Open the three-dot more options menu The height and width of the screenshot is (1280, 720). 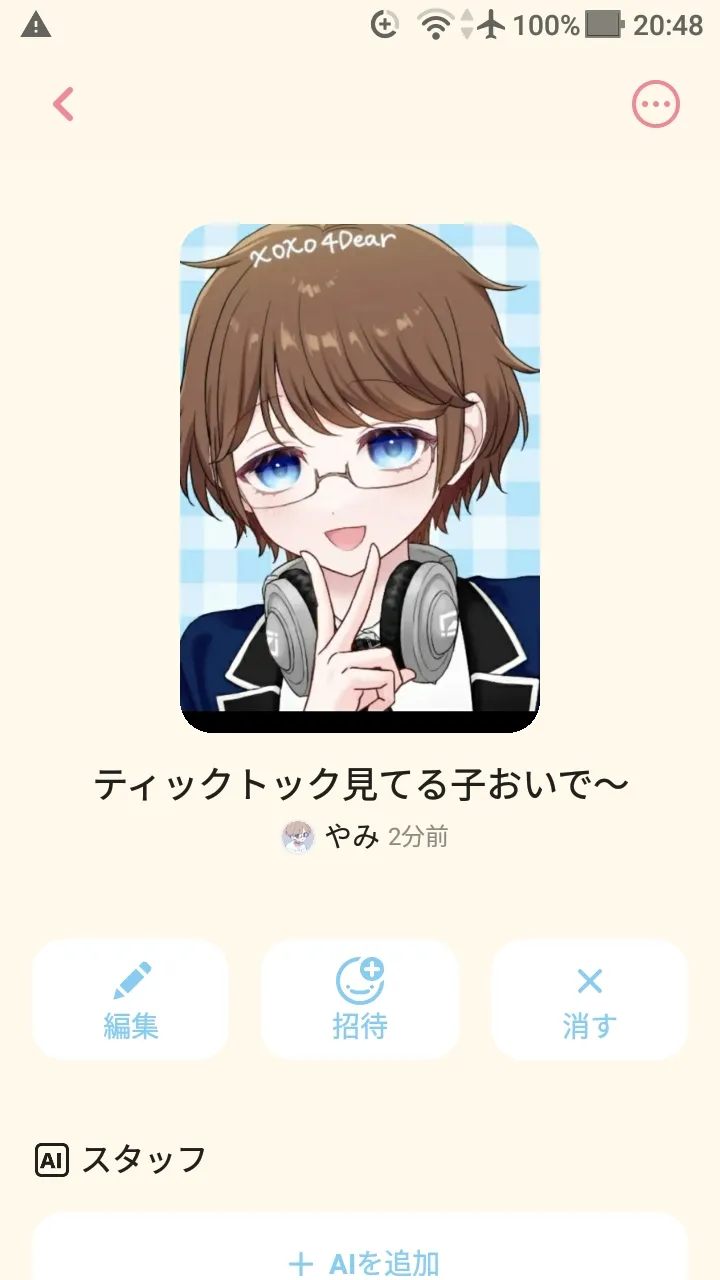pyautogui.click(x=656, y=104)
